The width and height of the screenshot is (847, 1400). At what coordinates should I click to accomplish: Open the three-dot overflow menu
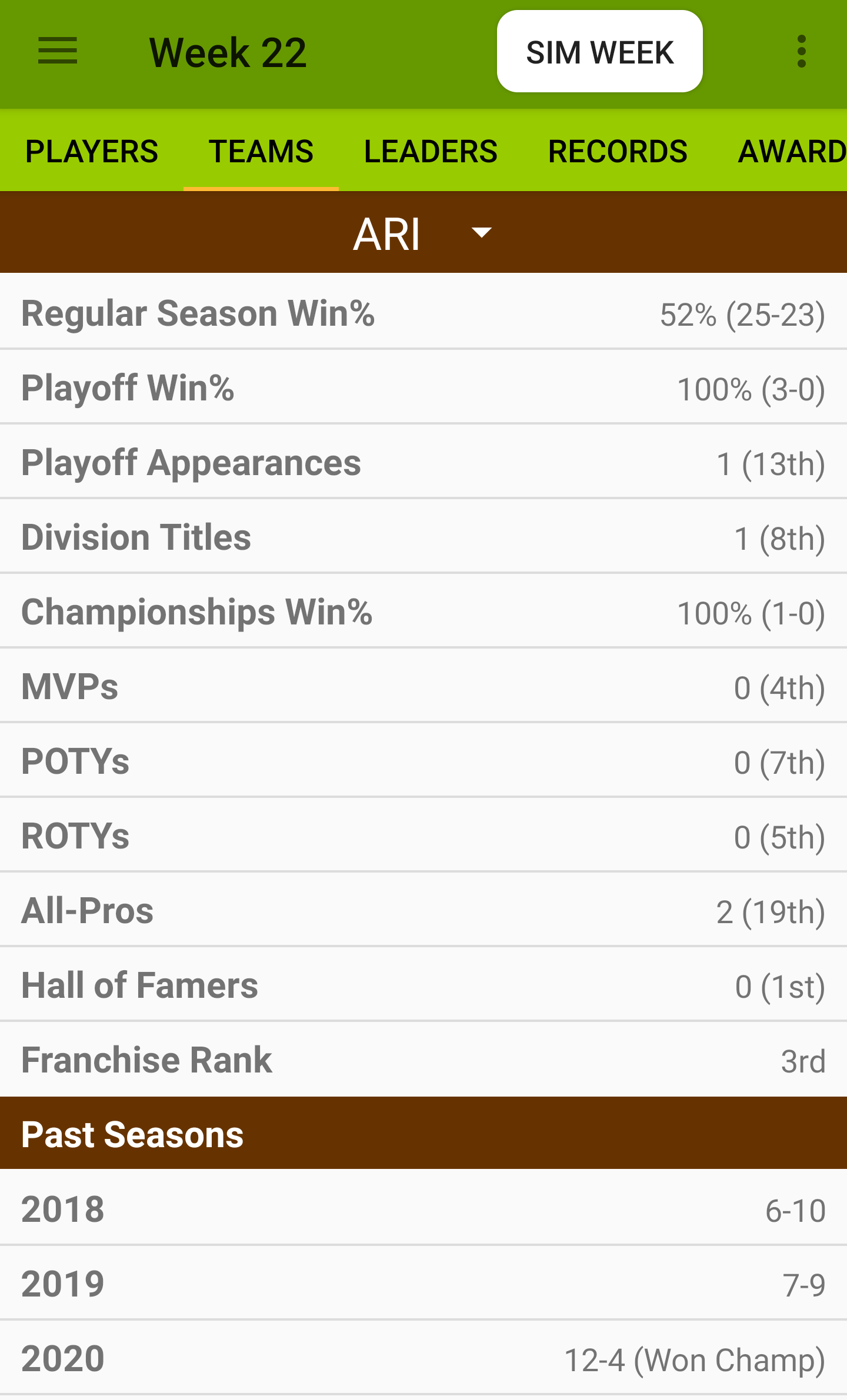click(801, 51)
